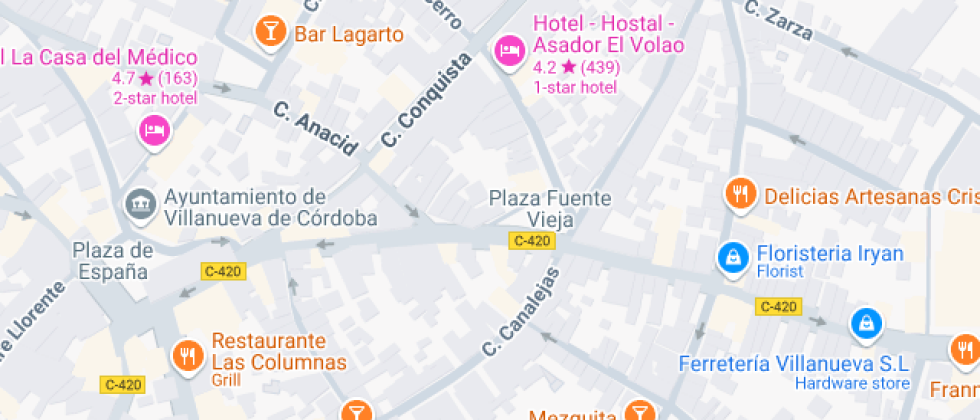Select Hotel - Hostal - Asador El Volao marker

click(x=509, y=50)
